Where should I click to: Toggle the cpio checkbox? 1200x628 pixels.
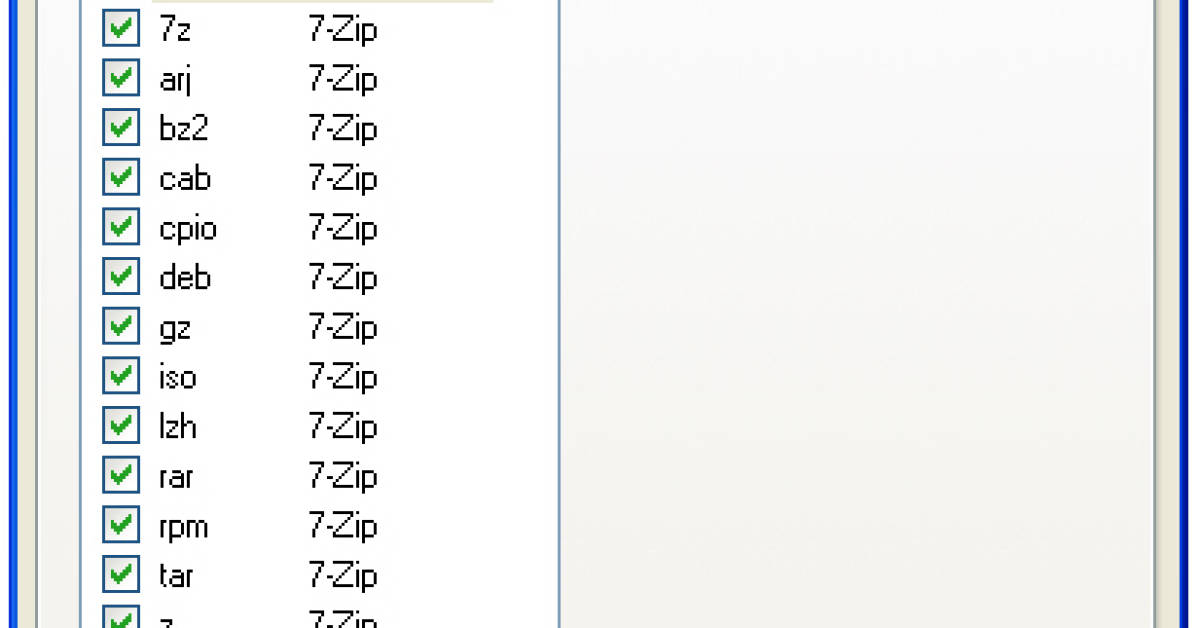(121, 227)
